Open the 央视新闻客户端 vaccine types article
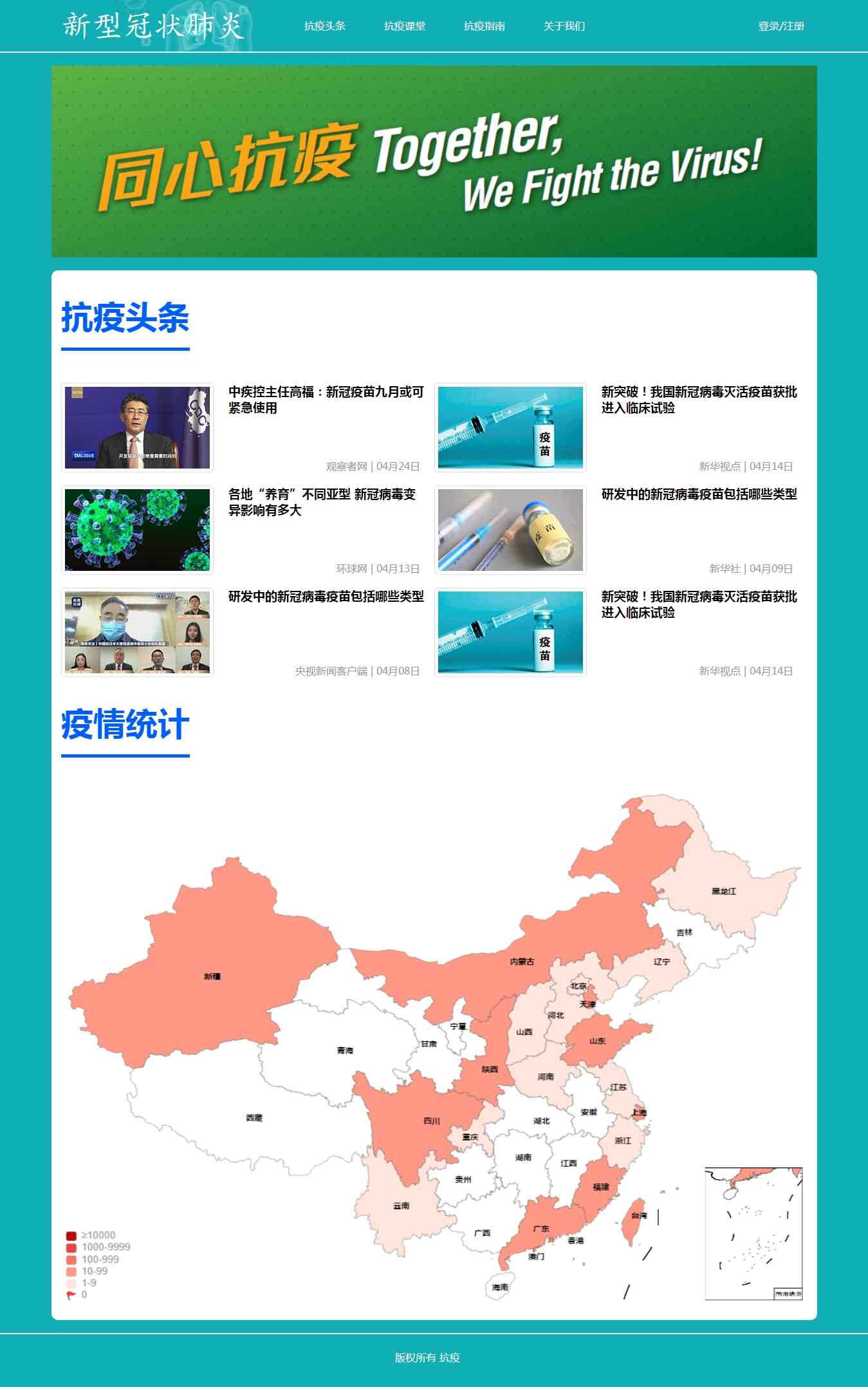 pos(326,596)
